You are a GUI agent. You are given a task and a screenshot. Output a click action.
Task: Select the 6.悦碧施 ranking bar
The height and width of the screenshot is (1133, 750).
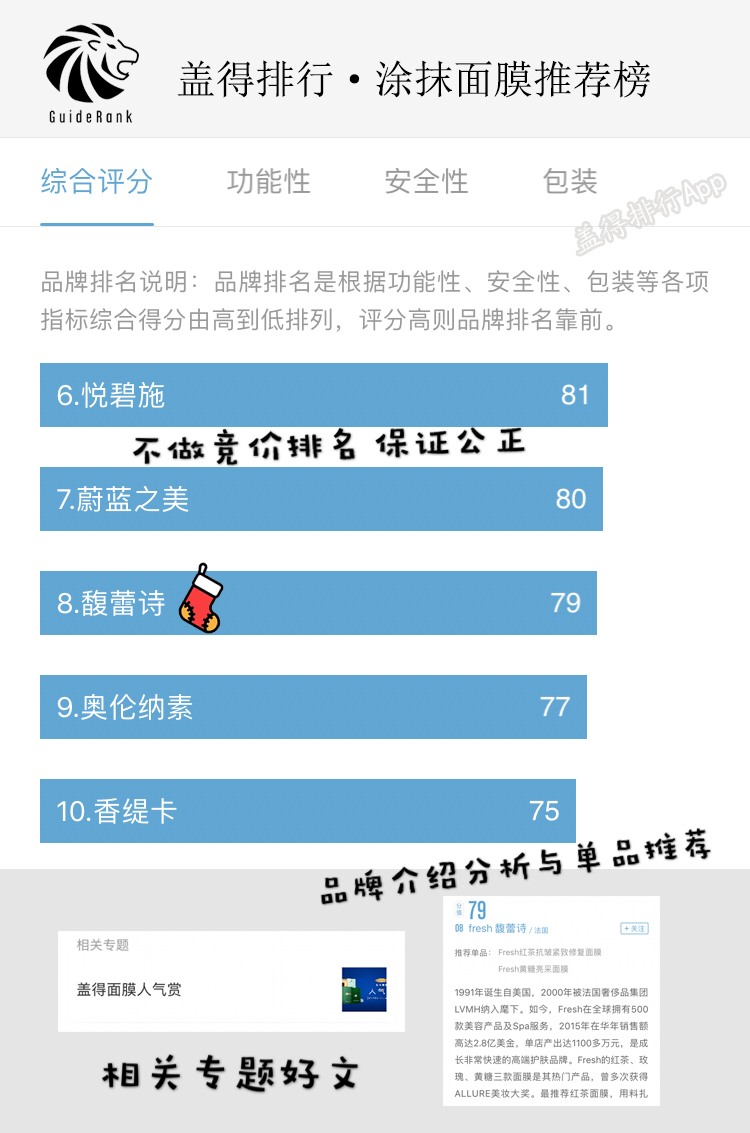click(x=322, y=395)
